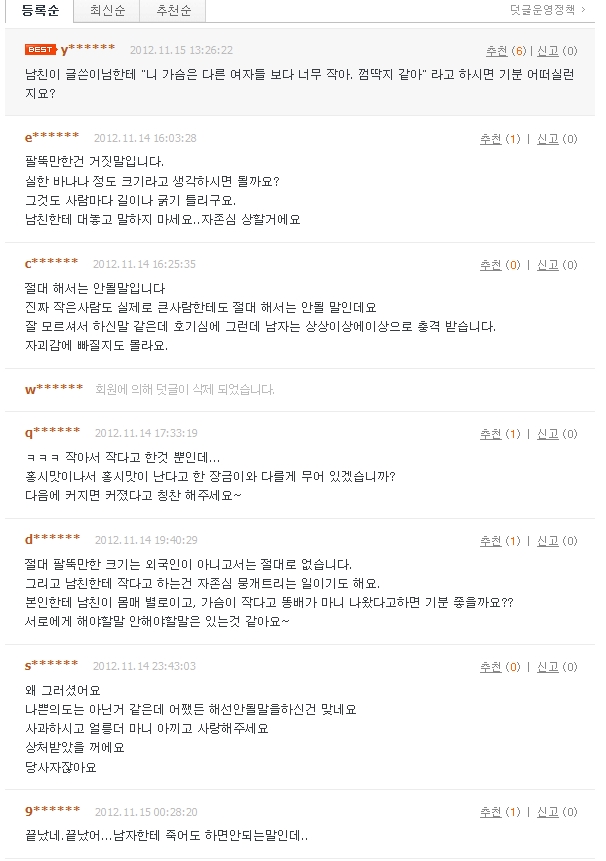Report the BEST comment by y******
This screenshot has height=861, width=606.
point(547,50)
